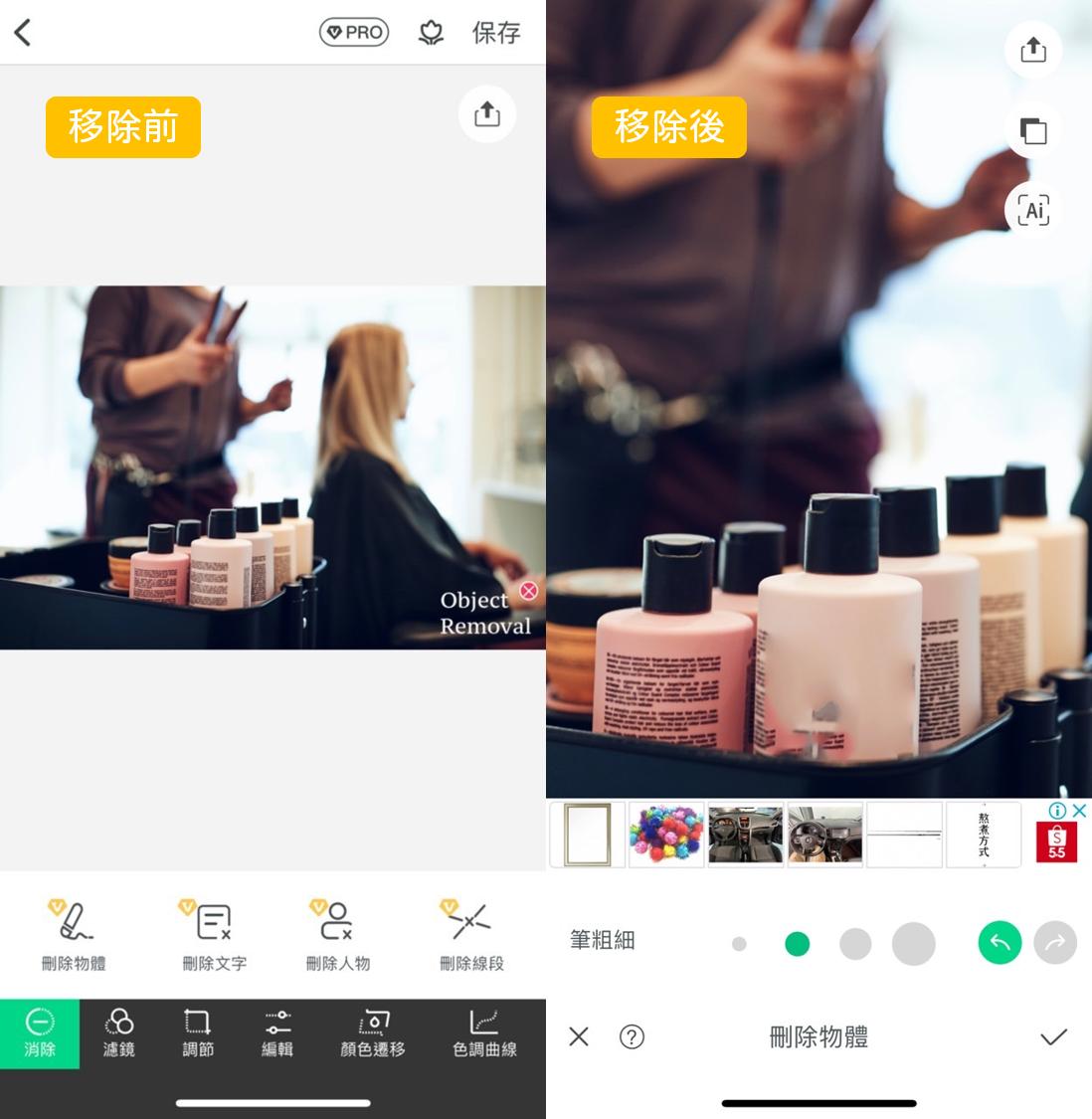Switch to the 調節 tab
Screen dimensions: 1092x1119
click(197, 1033)
